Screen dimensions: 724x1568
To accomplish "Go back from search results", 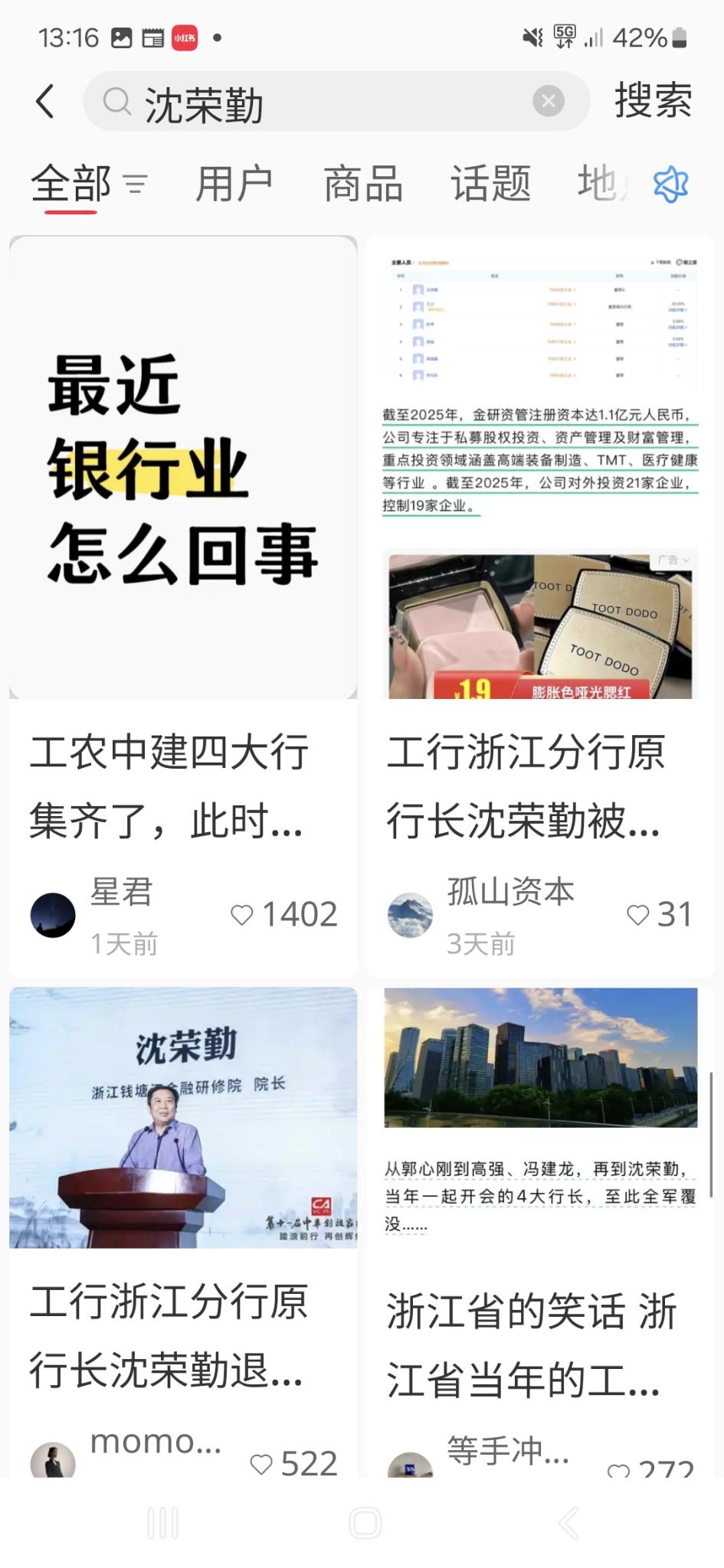I will point(45,102).
